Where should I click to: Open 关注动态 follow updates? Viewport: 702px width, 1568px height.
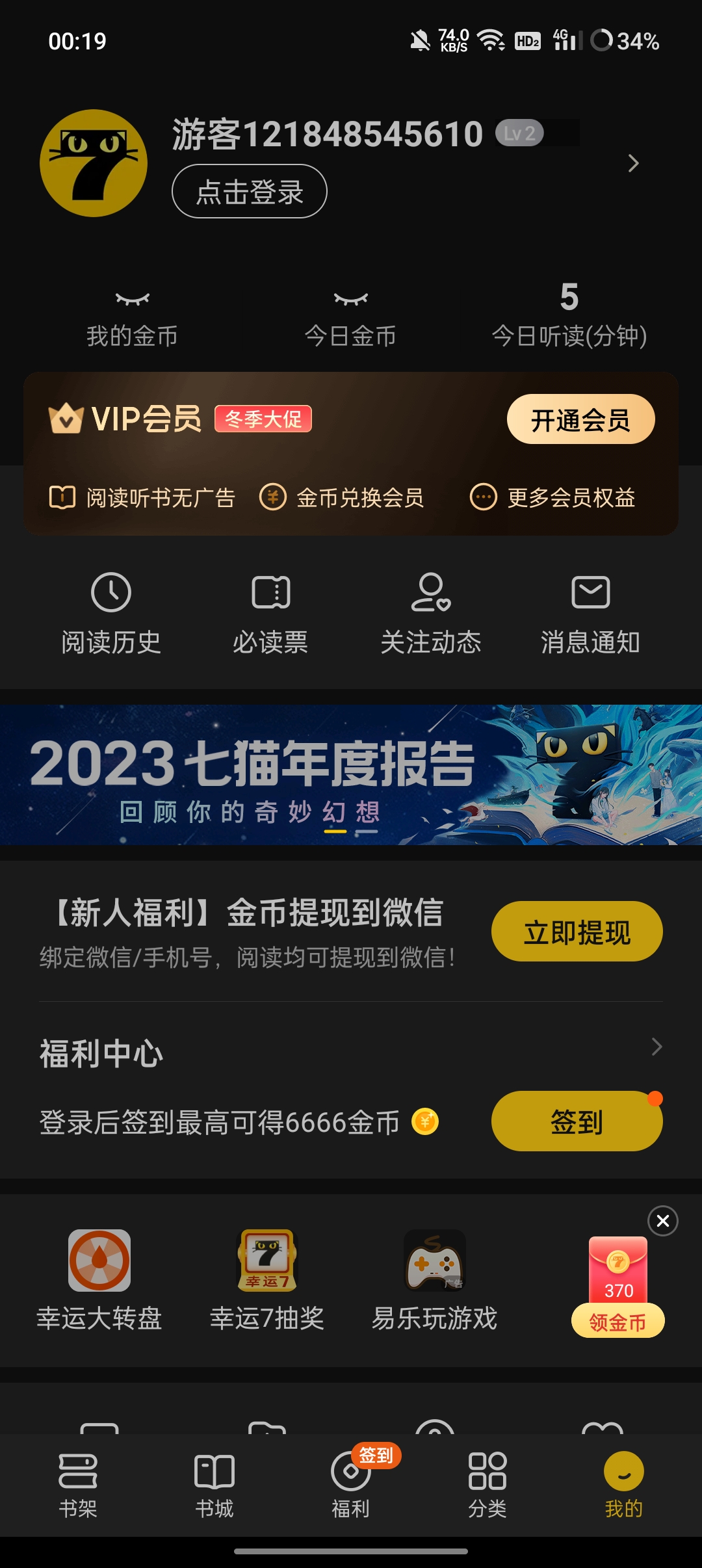coord(430,610)
